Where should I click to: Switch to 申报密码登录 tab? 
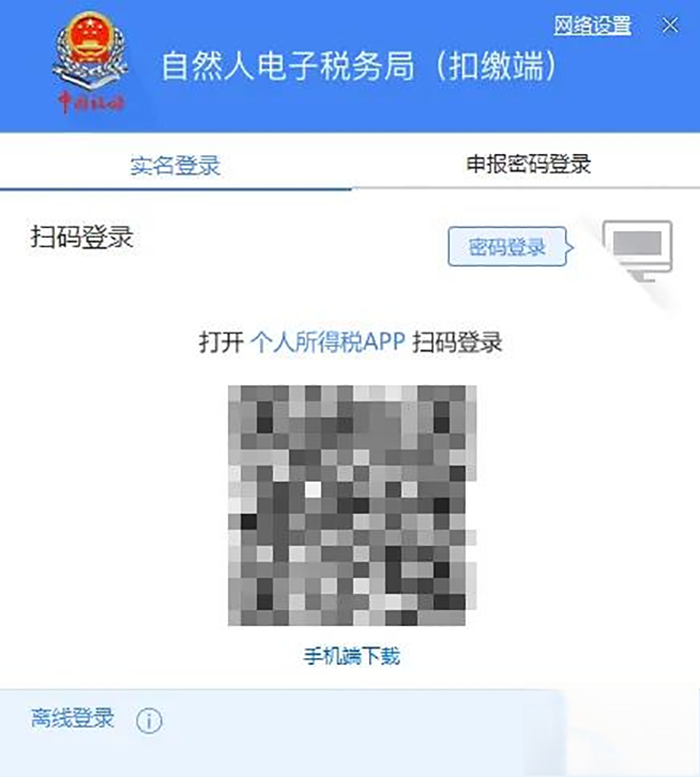tap(528, 164)
